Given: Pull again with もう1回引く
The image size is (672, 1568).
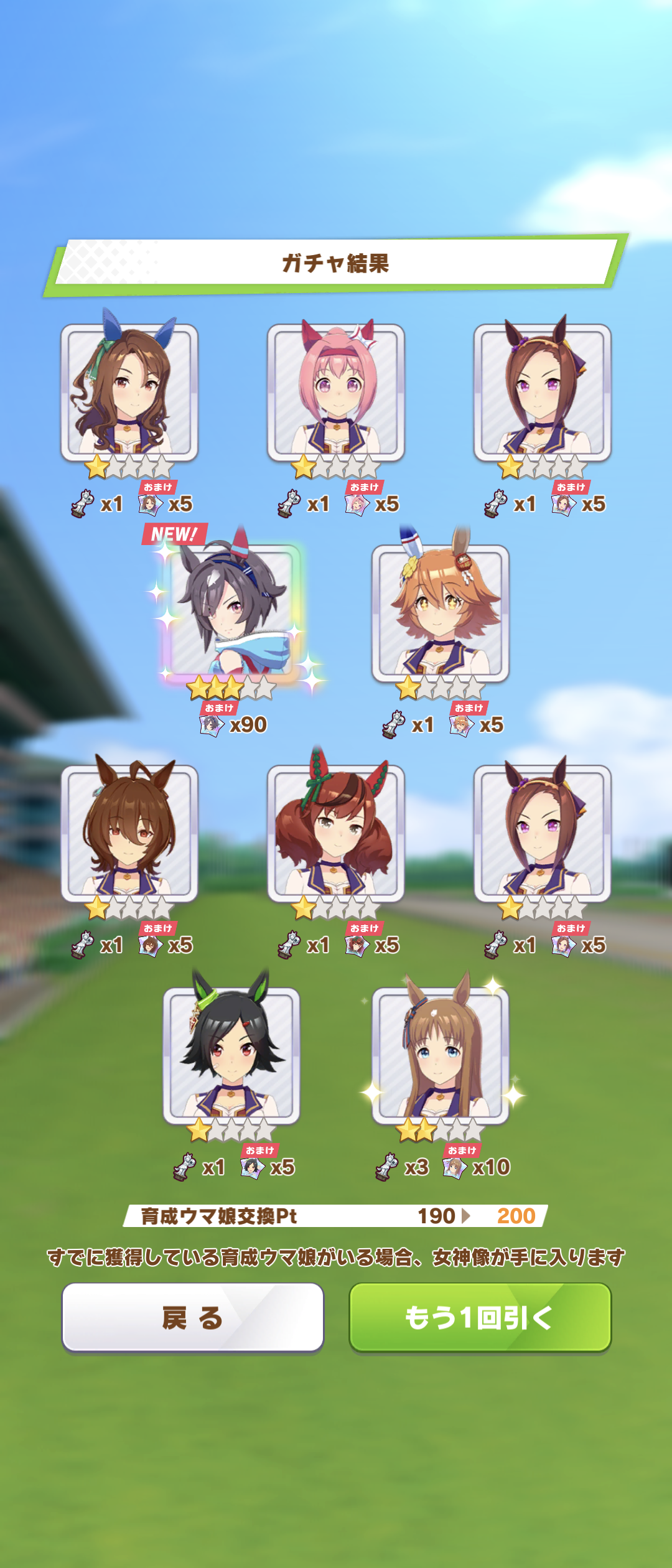Looking at the screenshot, I should pyautogui.click(x=480, y=1317).
